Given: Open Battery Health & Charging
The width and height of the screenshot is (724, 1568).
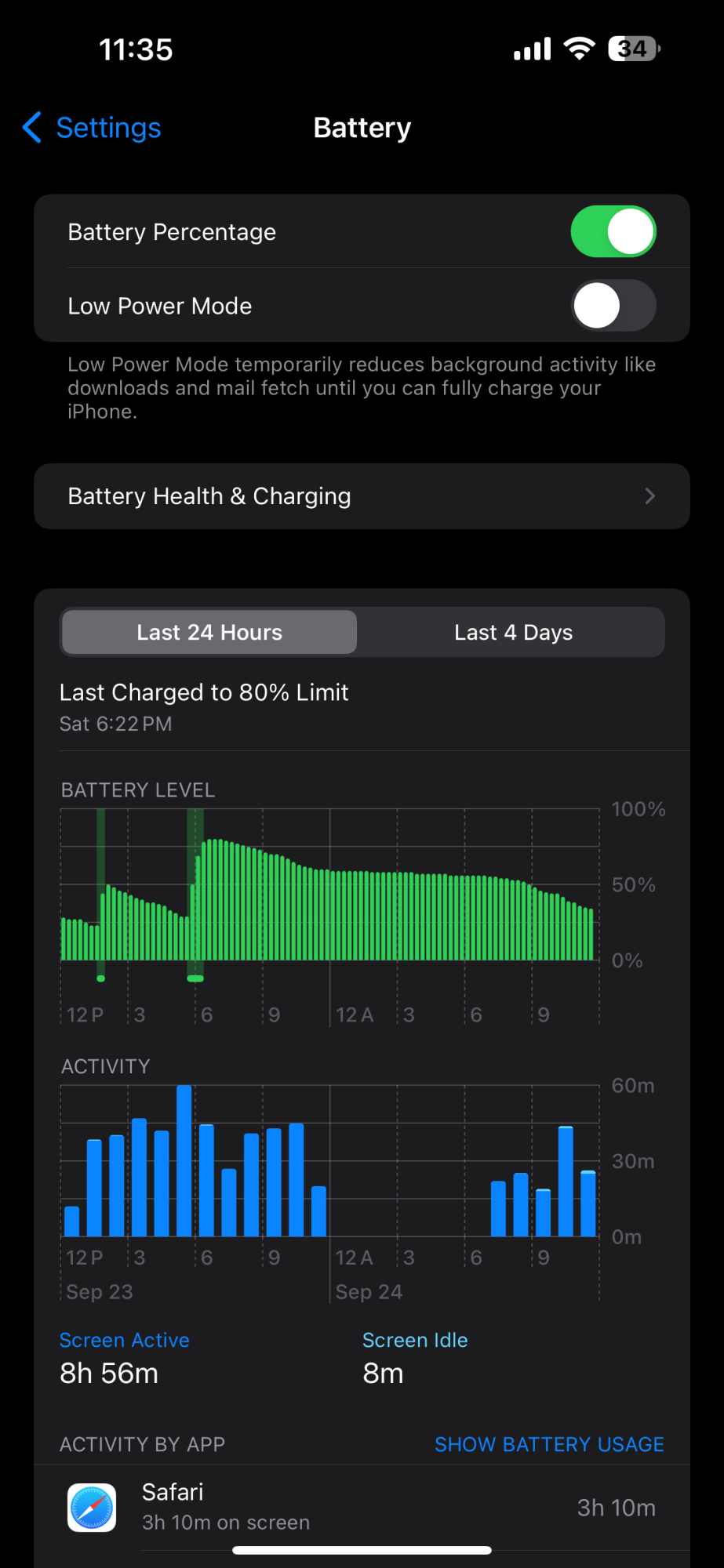Looking at the screenshot, I should [362, 496].
